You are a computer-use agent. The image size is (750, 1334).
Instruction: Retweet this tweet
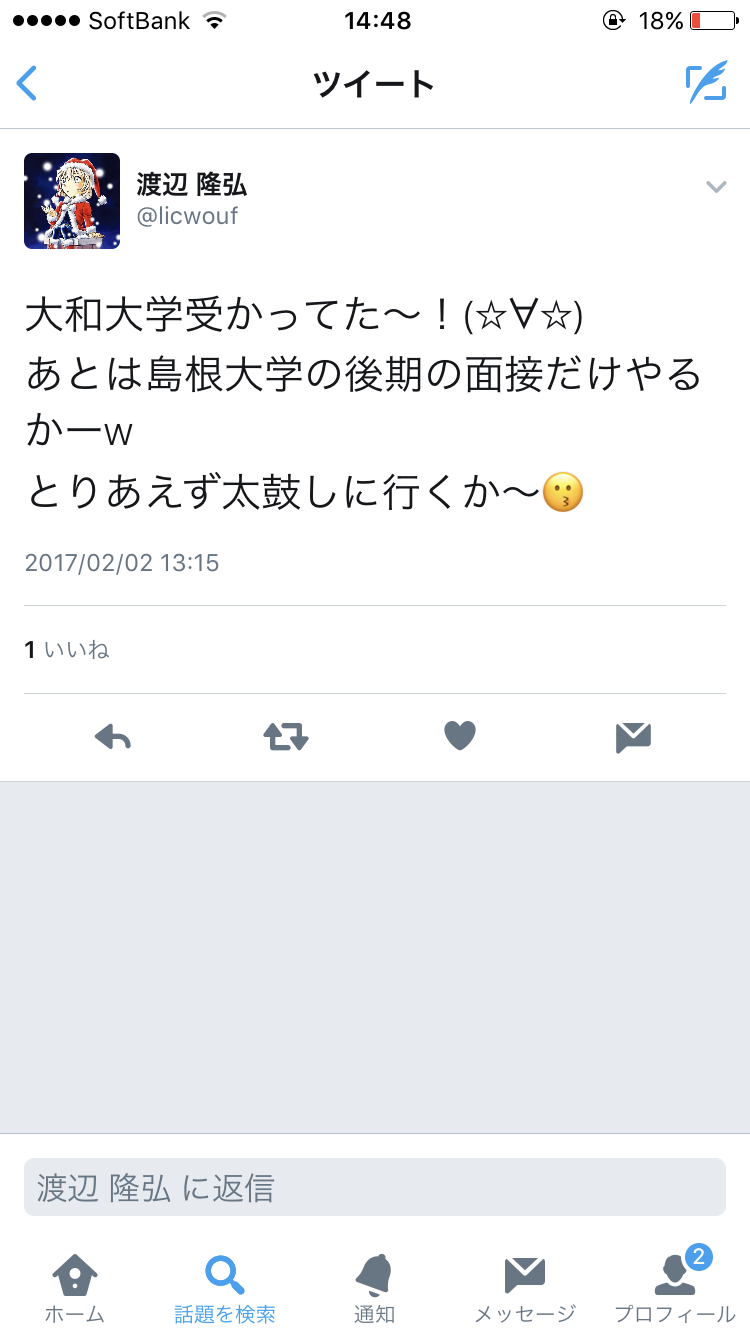click(x=286, y=738)
